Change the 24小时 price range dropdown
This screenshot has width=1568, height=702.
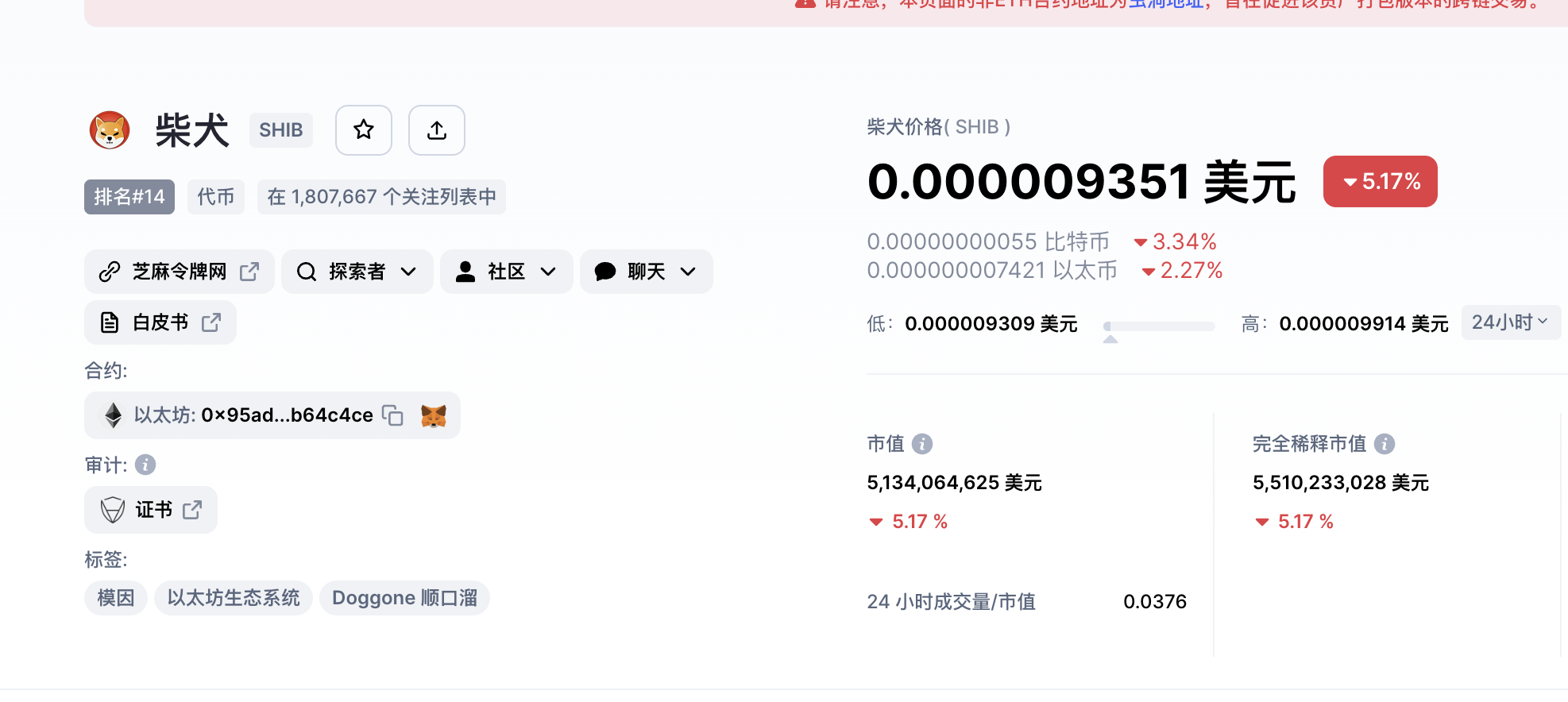pos(1510,322)
